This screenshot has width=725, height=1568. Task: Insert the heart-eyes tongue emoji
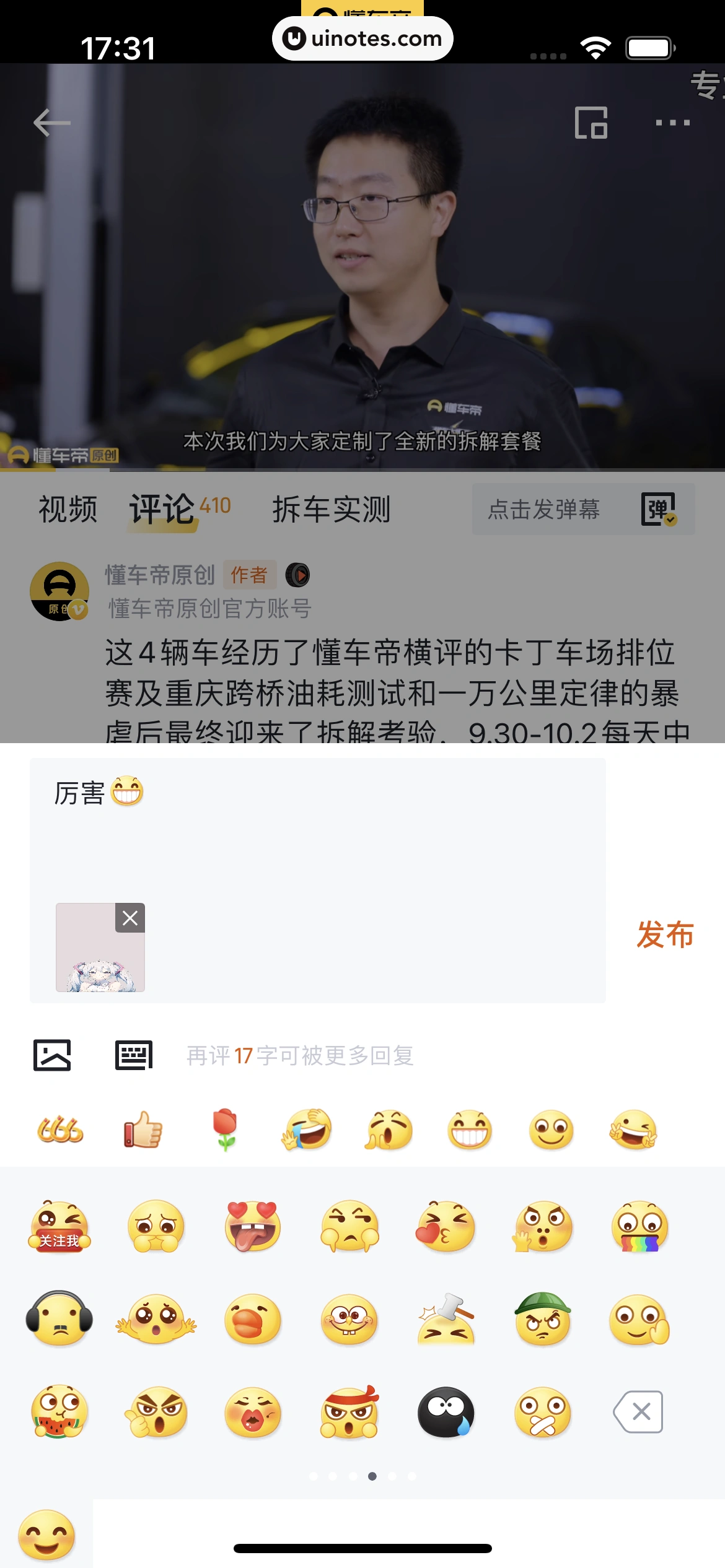click(253, 1227)
